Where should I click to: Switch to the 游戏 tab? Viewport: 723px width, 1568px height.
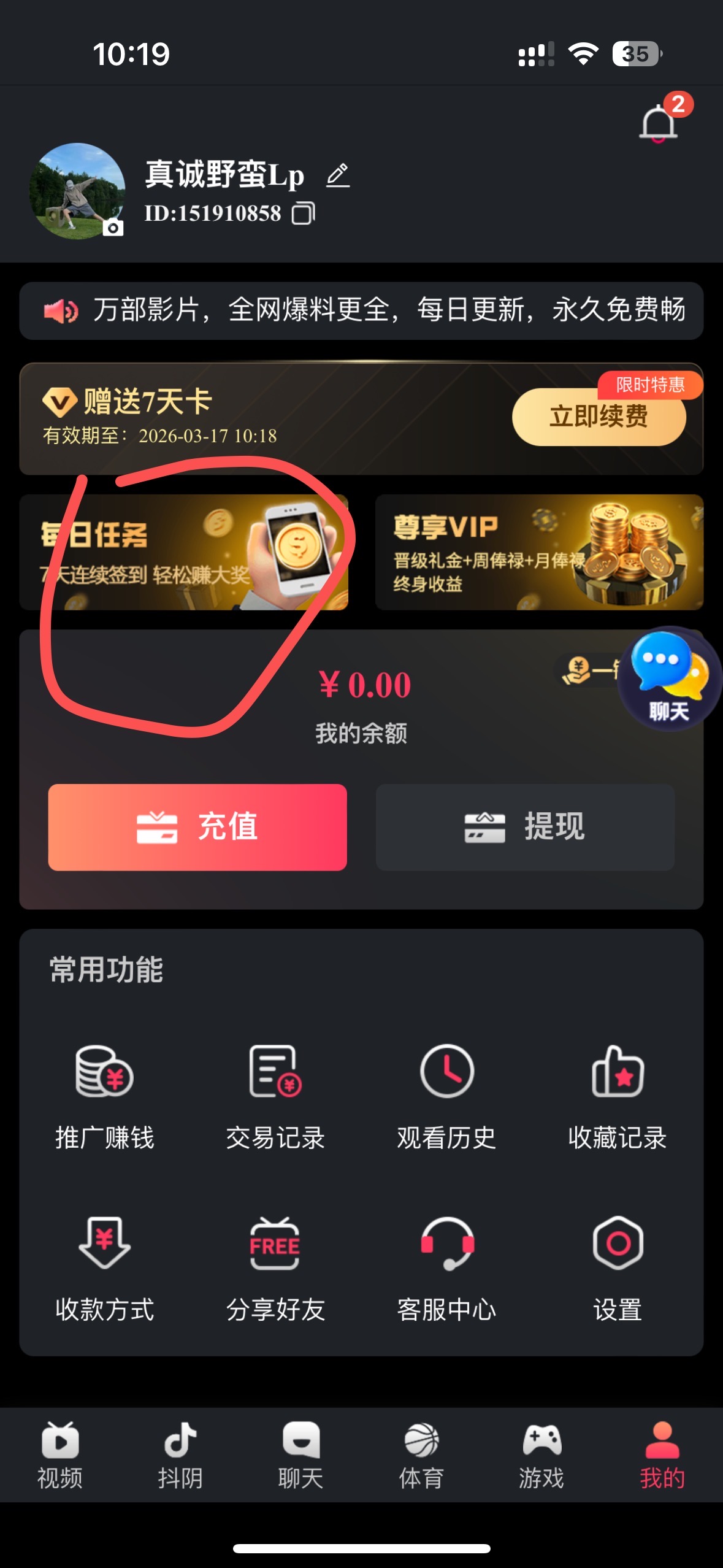pos(541,1455)
